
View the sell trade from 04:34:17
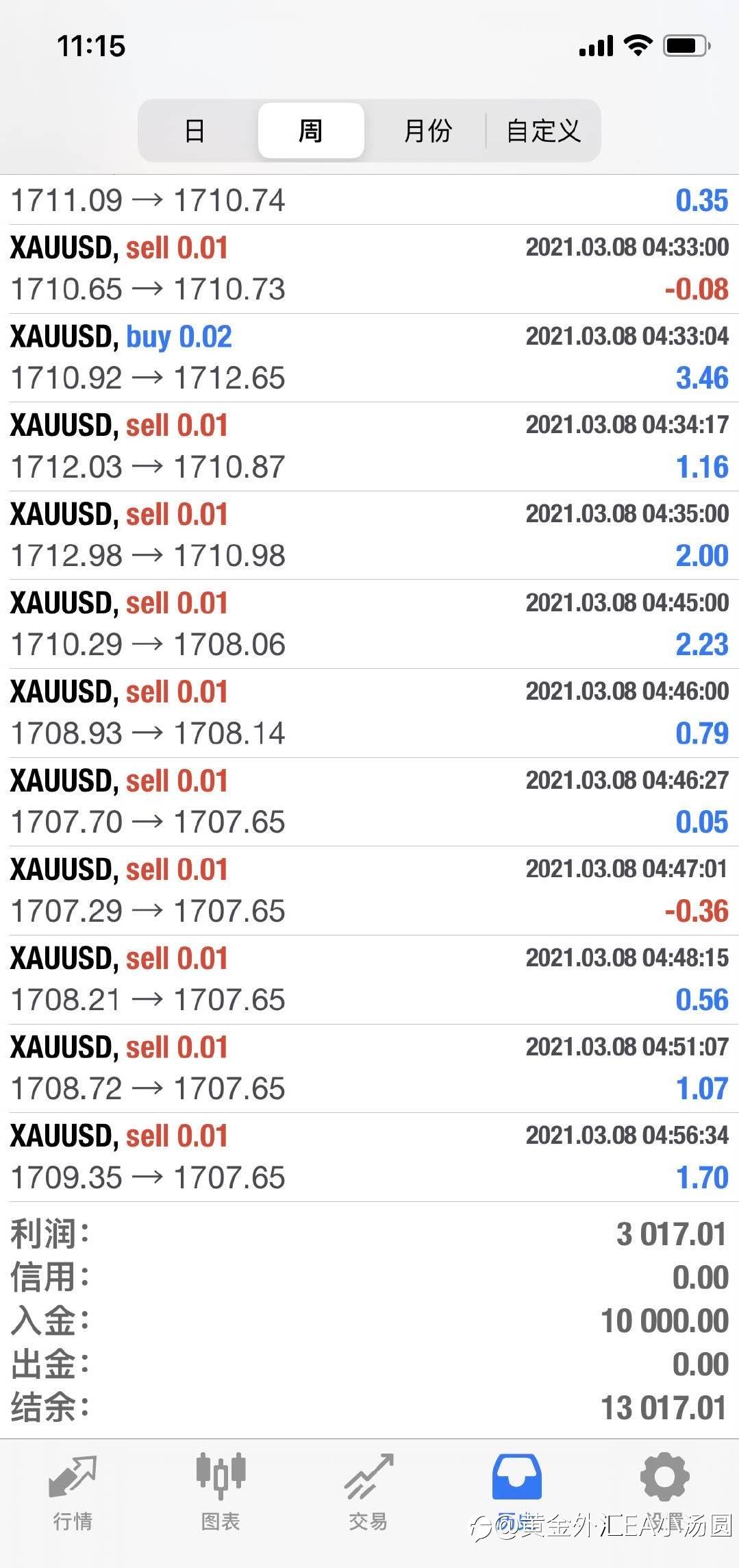(369, 446)
